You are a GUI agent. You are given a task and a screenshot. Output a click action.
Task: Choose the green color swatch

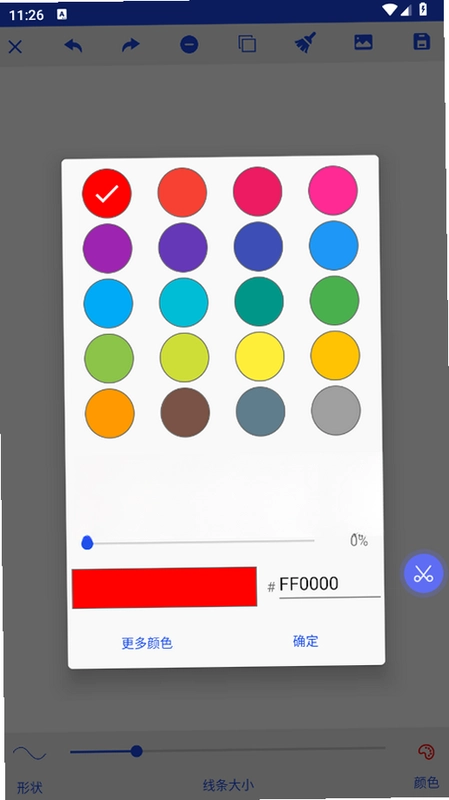(x=334, y=301)
